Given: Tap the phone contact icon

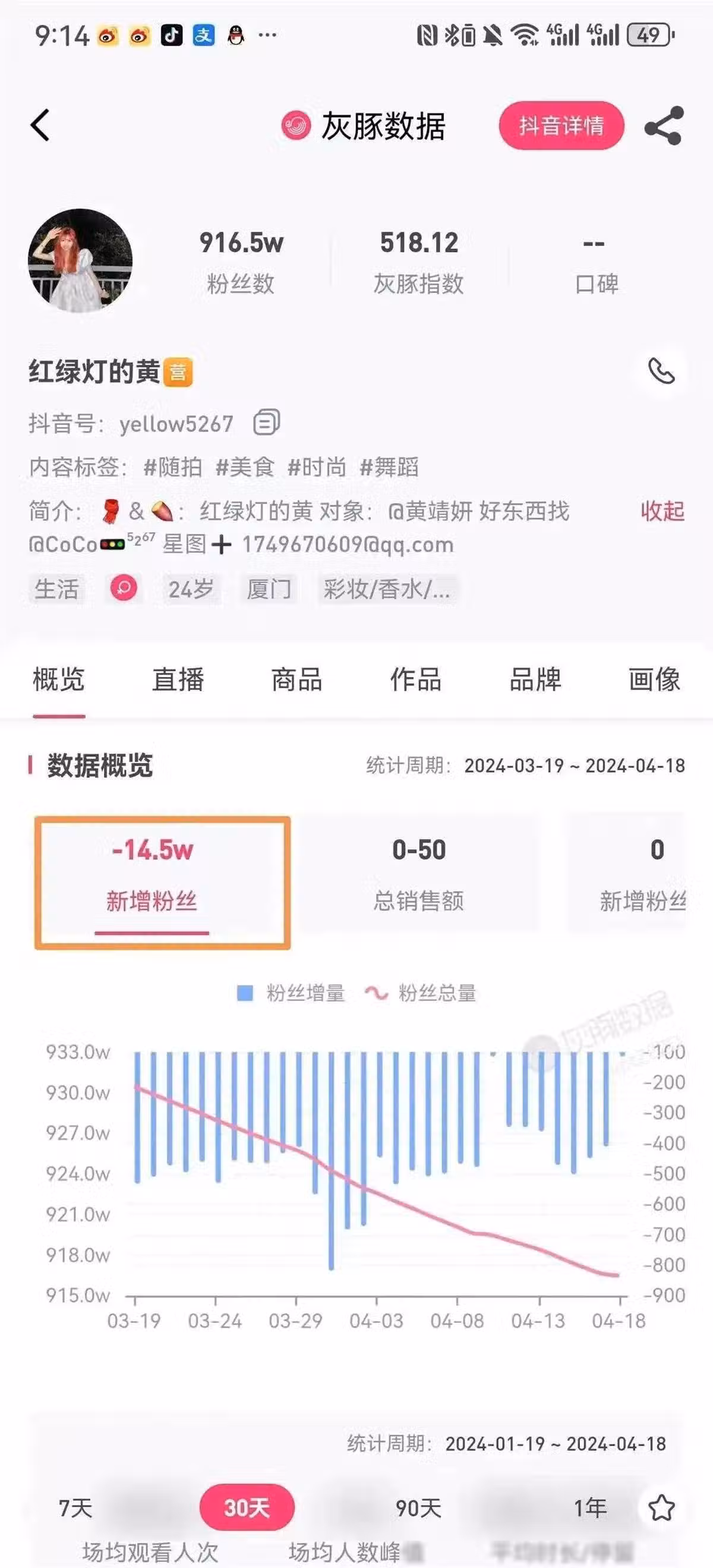Looking at the screenshot, I should [x=661, y=371].
